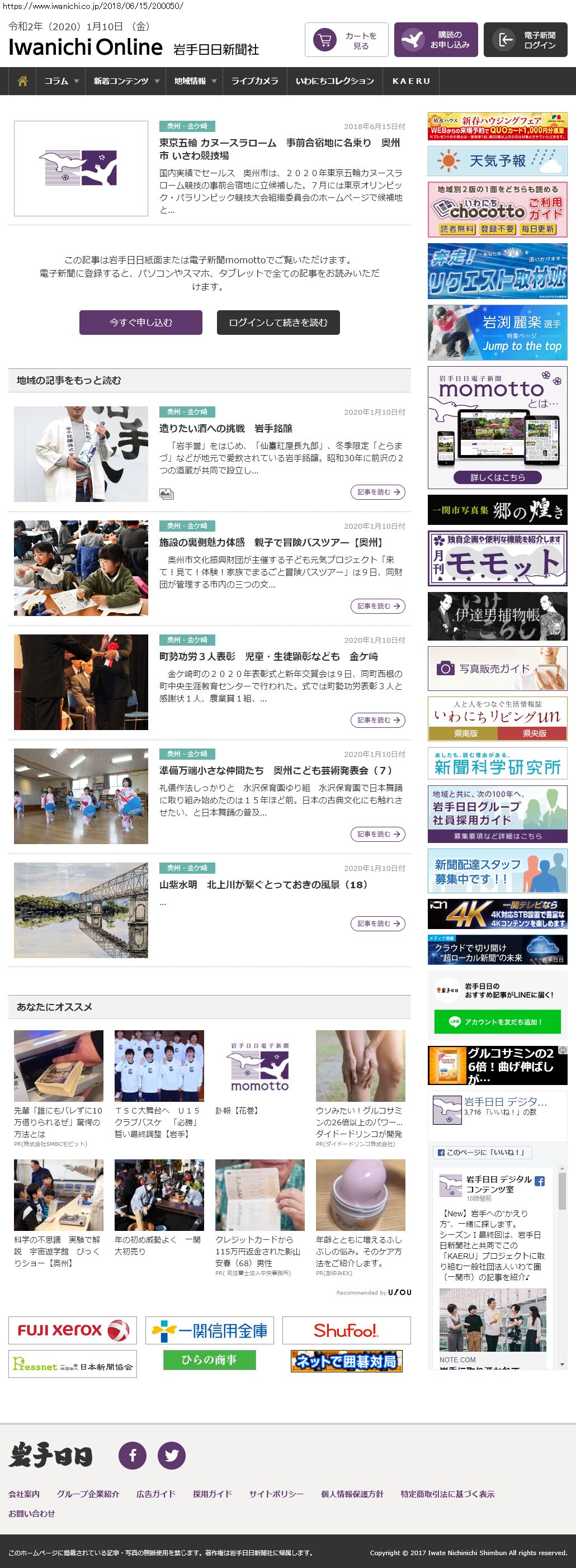Open the Twitter icon in footer

171,1456
